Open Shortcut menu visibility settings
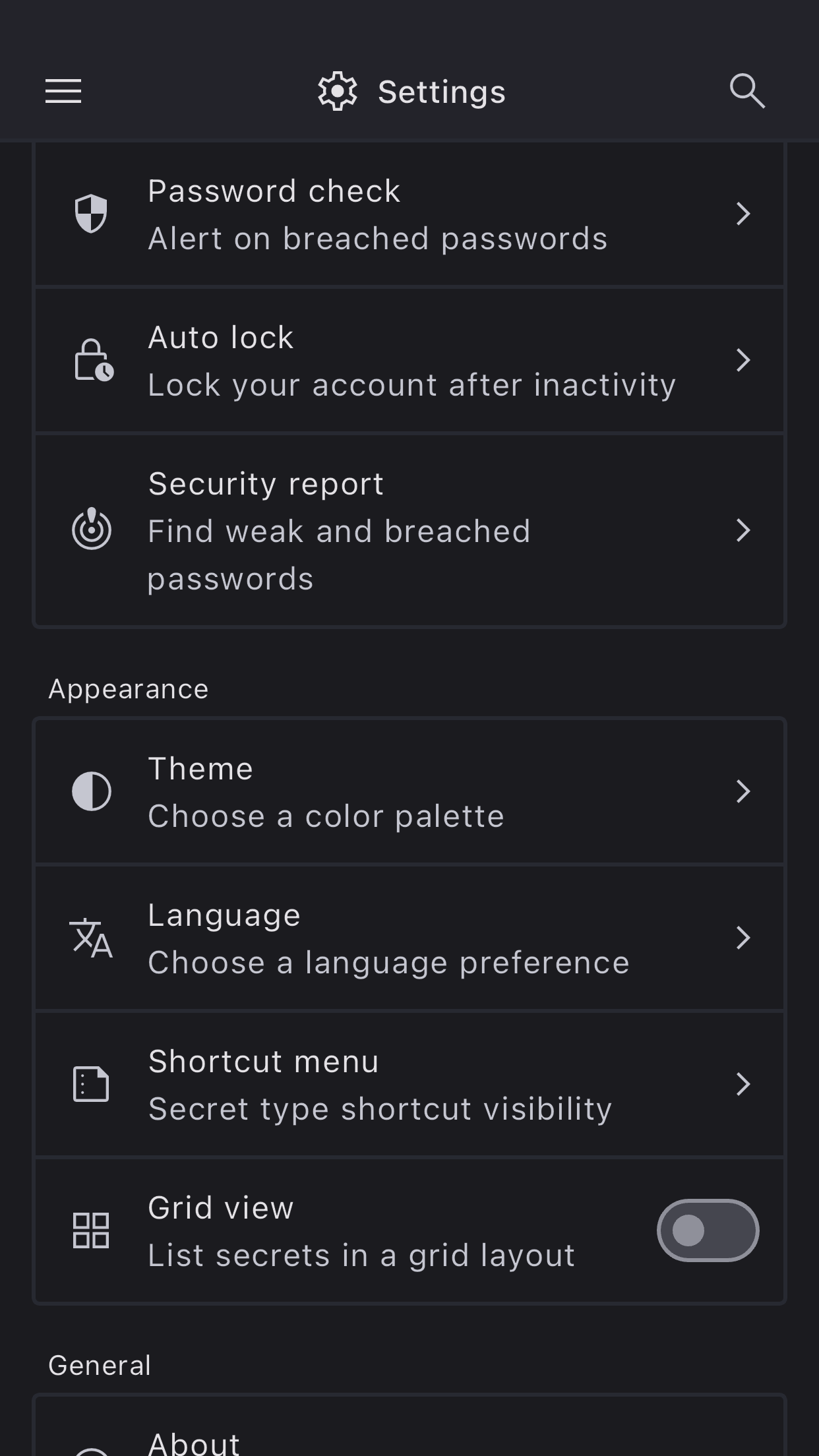819x1456 pixels. click(x=409, y=1085)
